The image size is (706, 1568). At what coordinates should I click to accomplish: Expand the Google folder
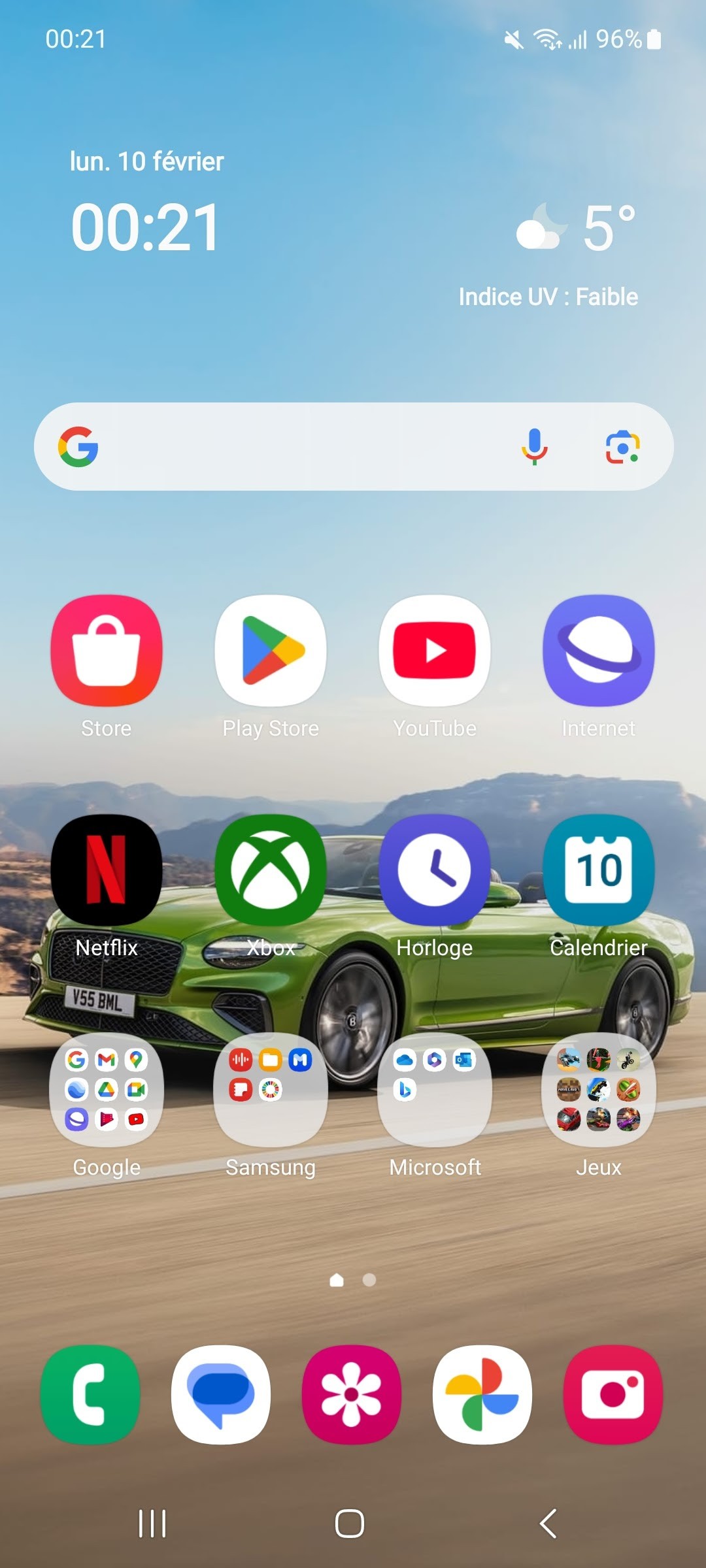[107, 1089]
